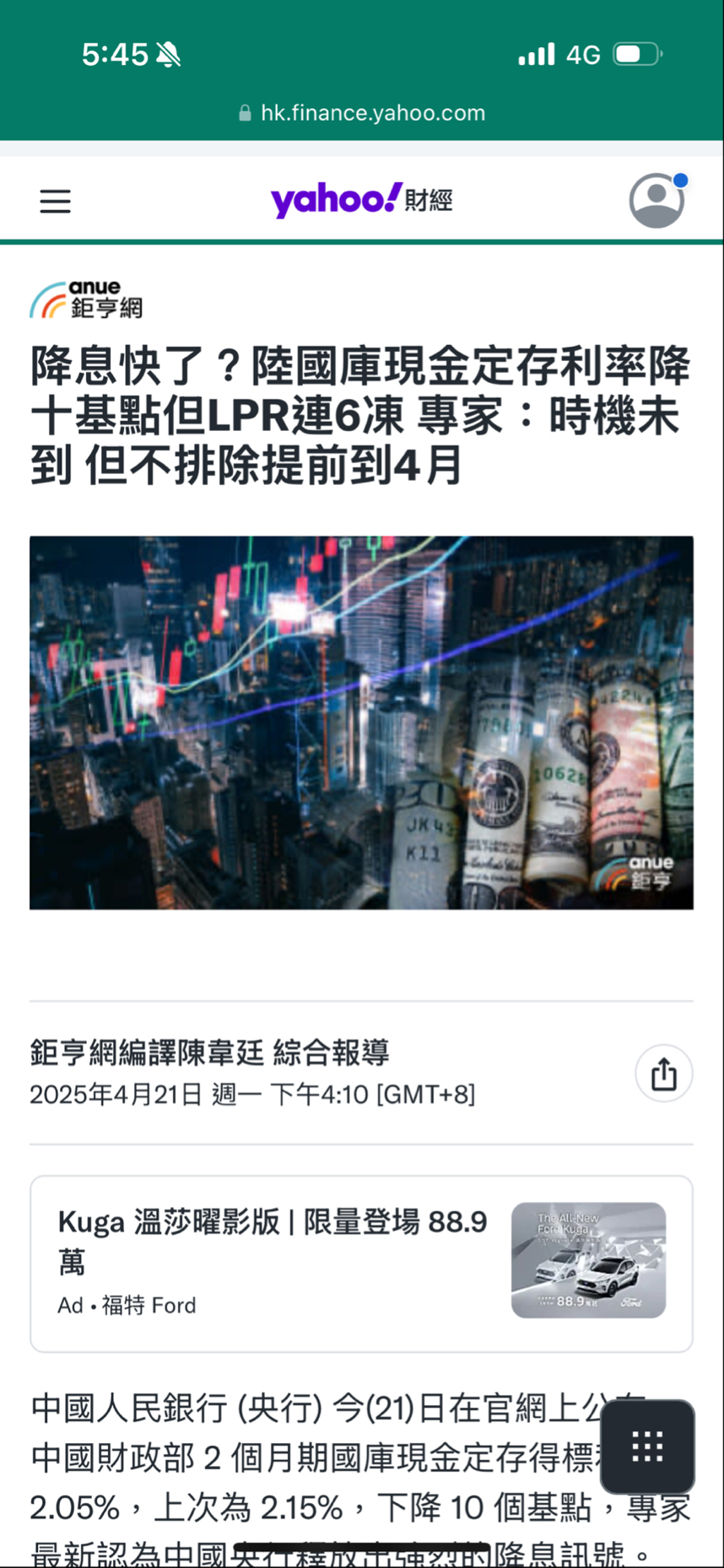Viewport: 724px width, 1568px height.
Task: Open the hamburger menu
Action: pyautogui.click(x=56, y=202)
